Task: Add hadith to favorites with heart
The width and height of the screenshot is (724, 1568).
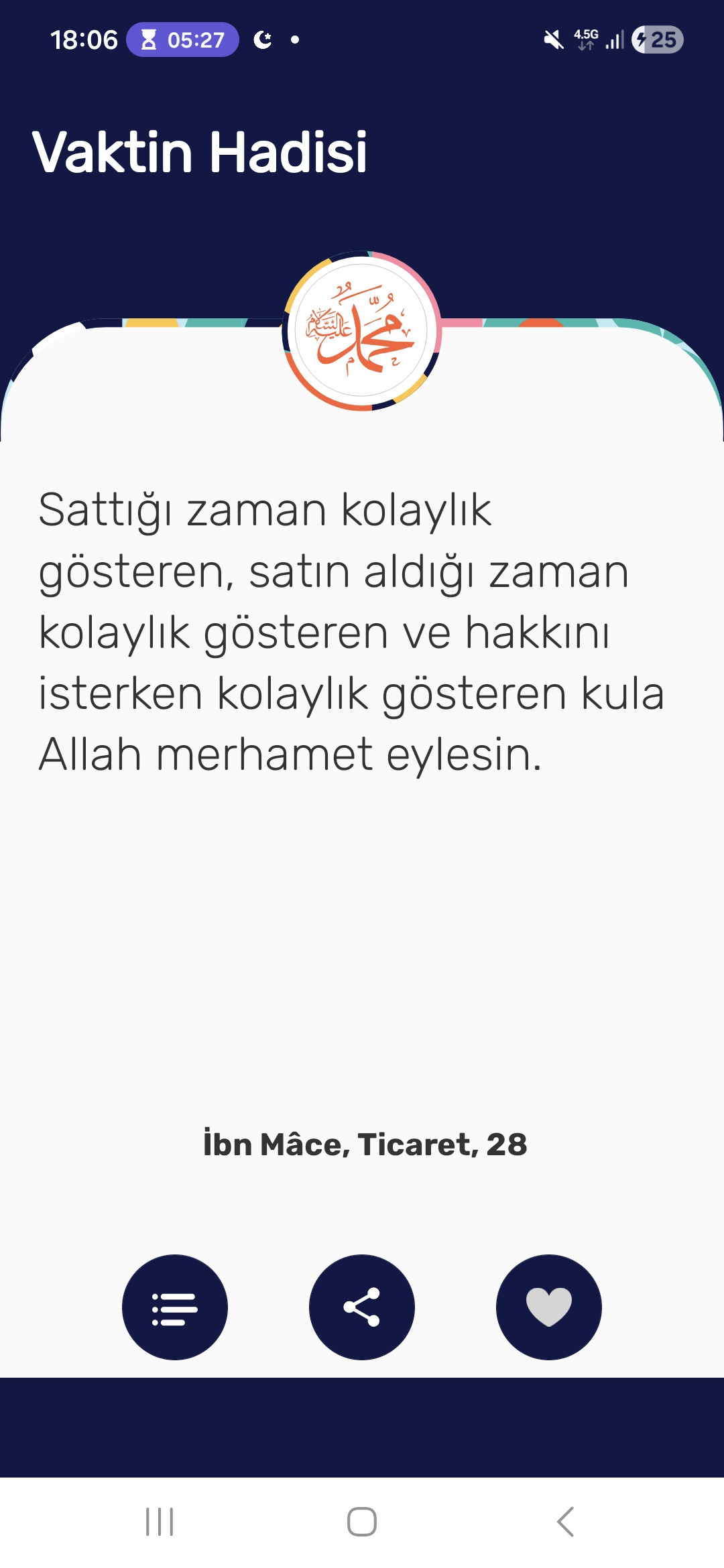Action: (x=548, y=1307)
